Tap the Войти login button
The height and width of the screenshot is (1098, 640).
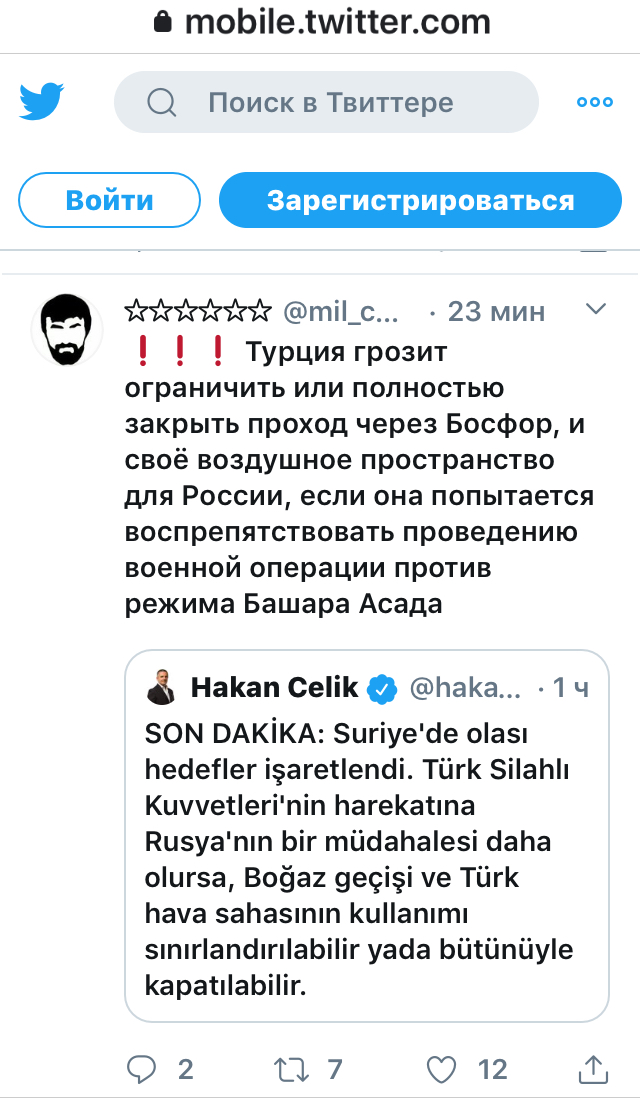pyautogui.click(x=109, y=200)
